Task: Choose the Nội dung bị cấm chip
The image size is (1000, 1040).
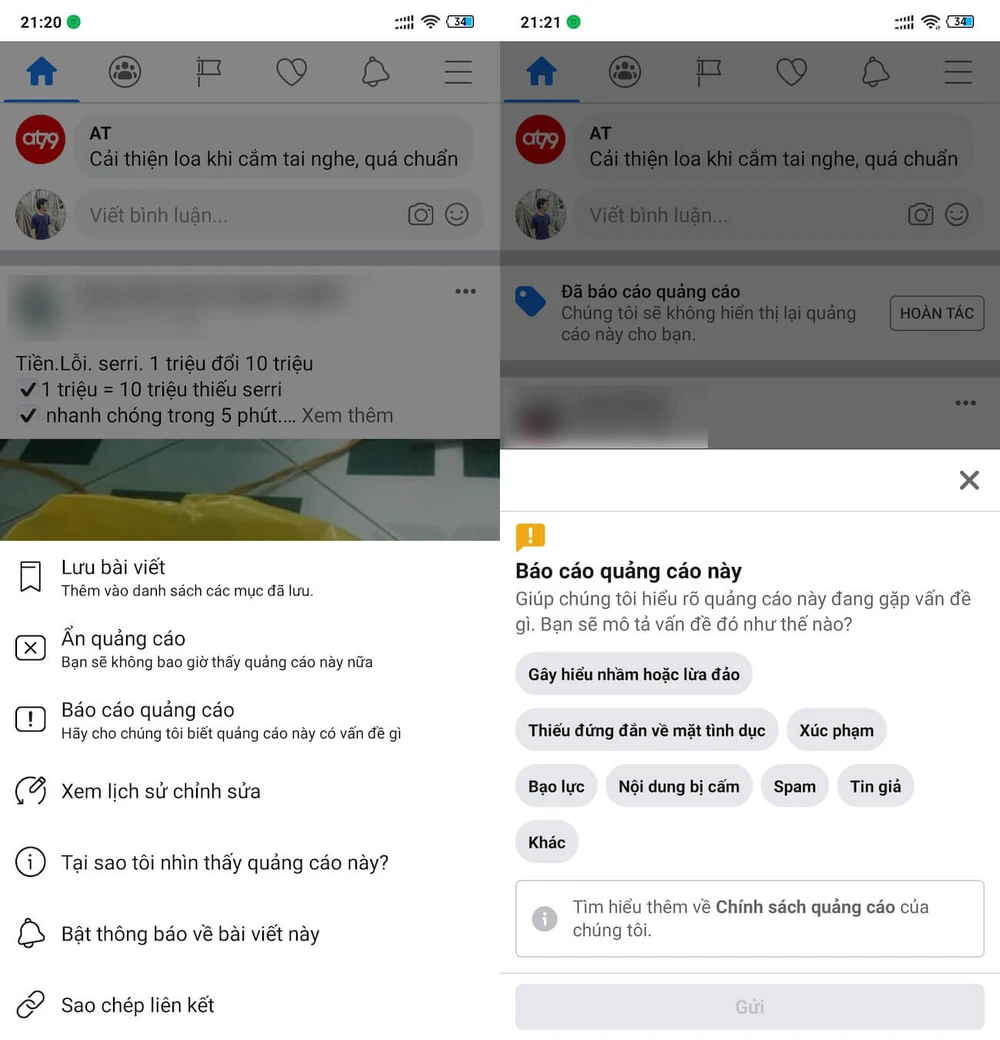Action: tap(678, 786)
